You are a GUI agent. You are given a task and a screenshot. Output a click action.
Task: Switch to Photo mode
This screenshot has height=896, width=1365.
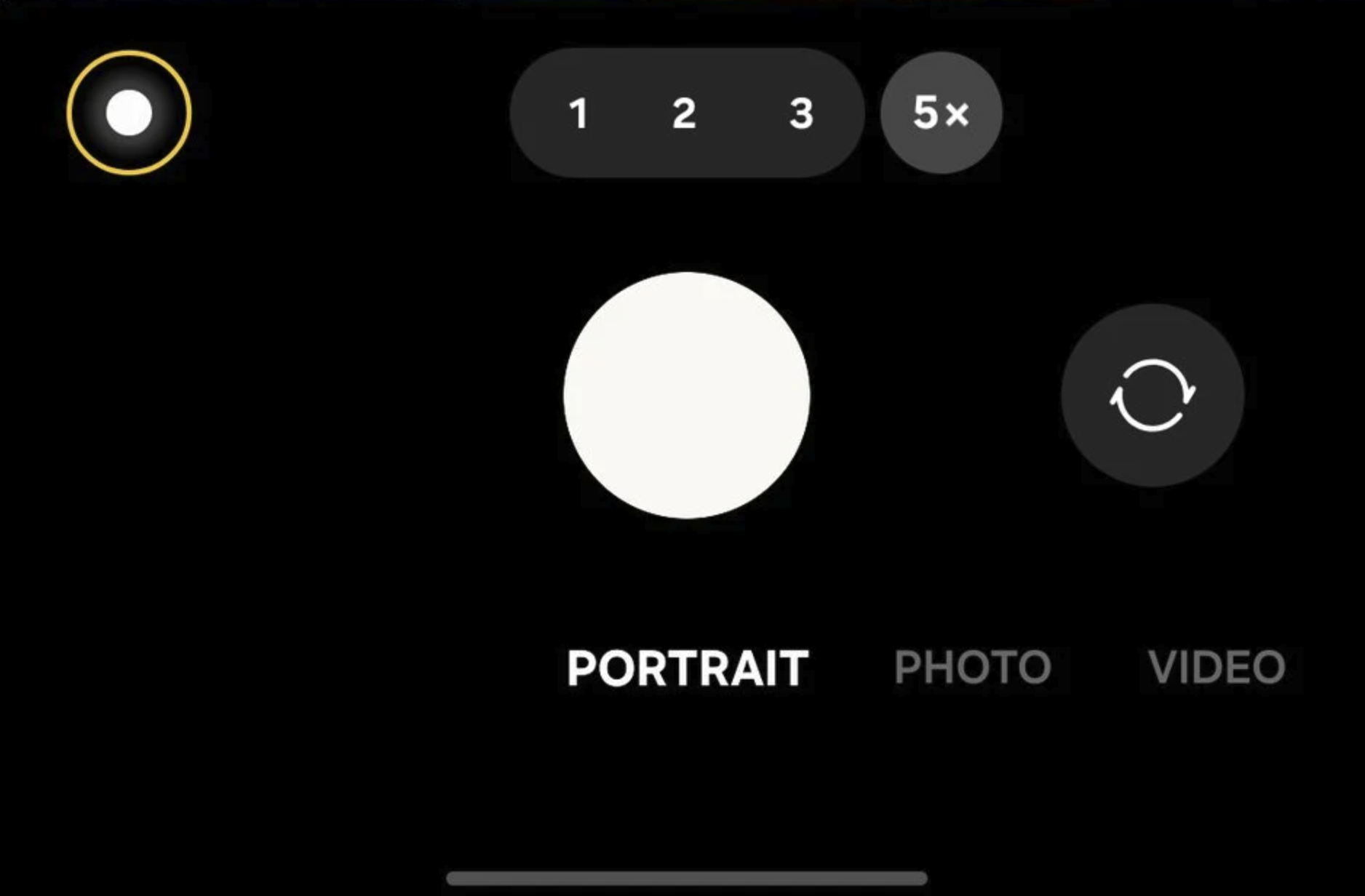pyautogui.click(x=972, y=667)
